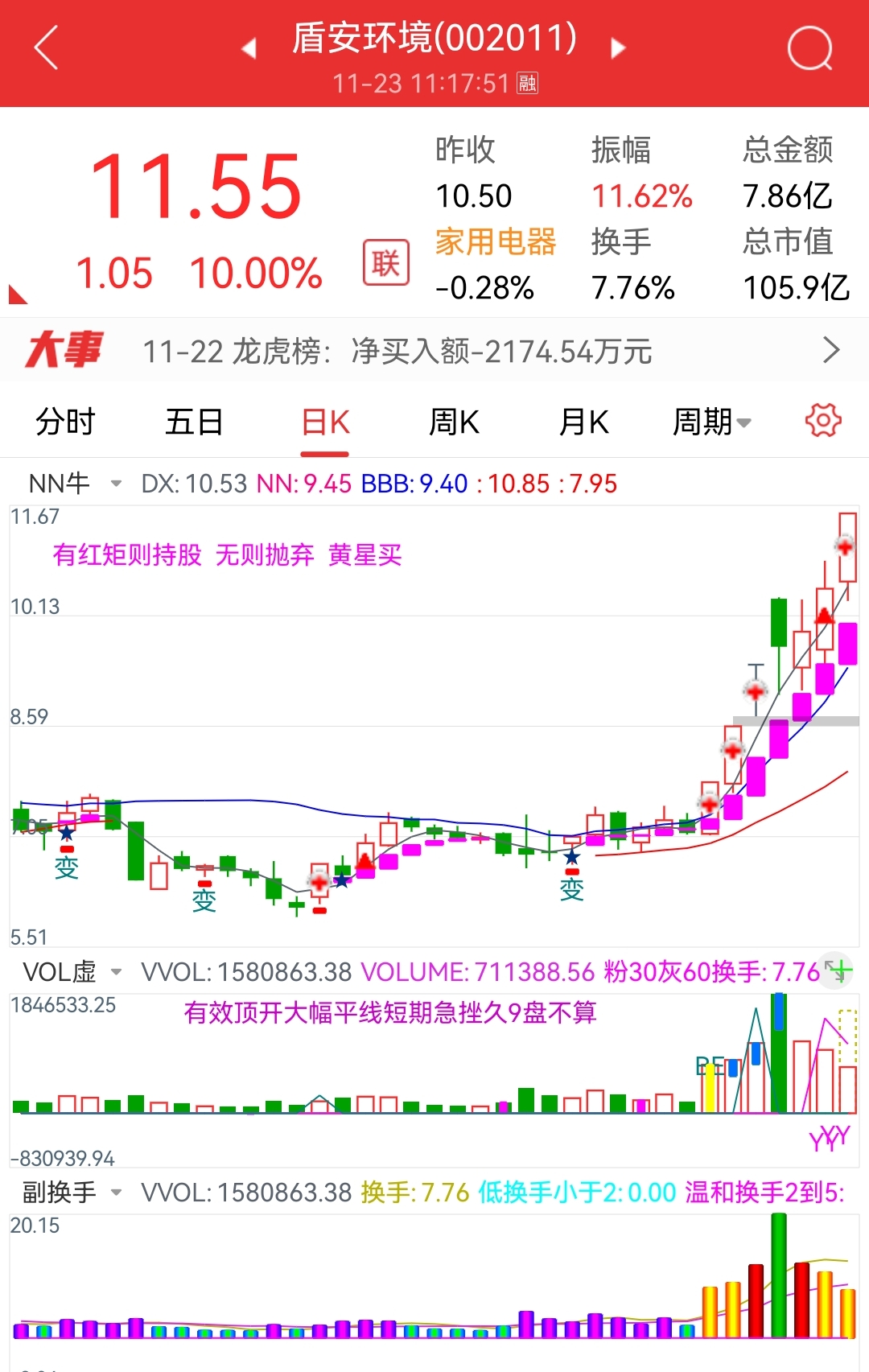
Task: Switch to the previous stock with the left arrow
Action: 249,48
